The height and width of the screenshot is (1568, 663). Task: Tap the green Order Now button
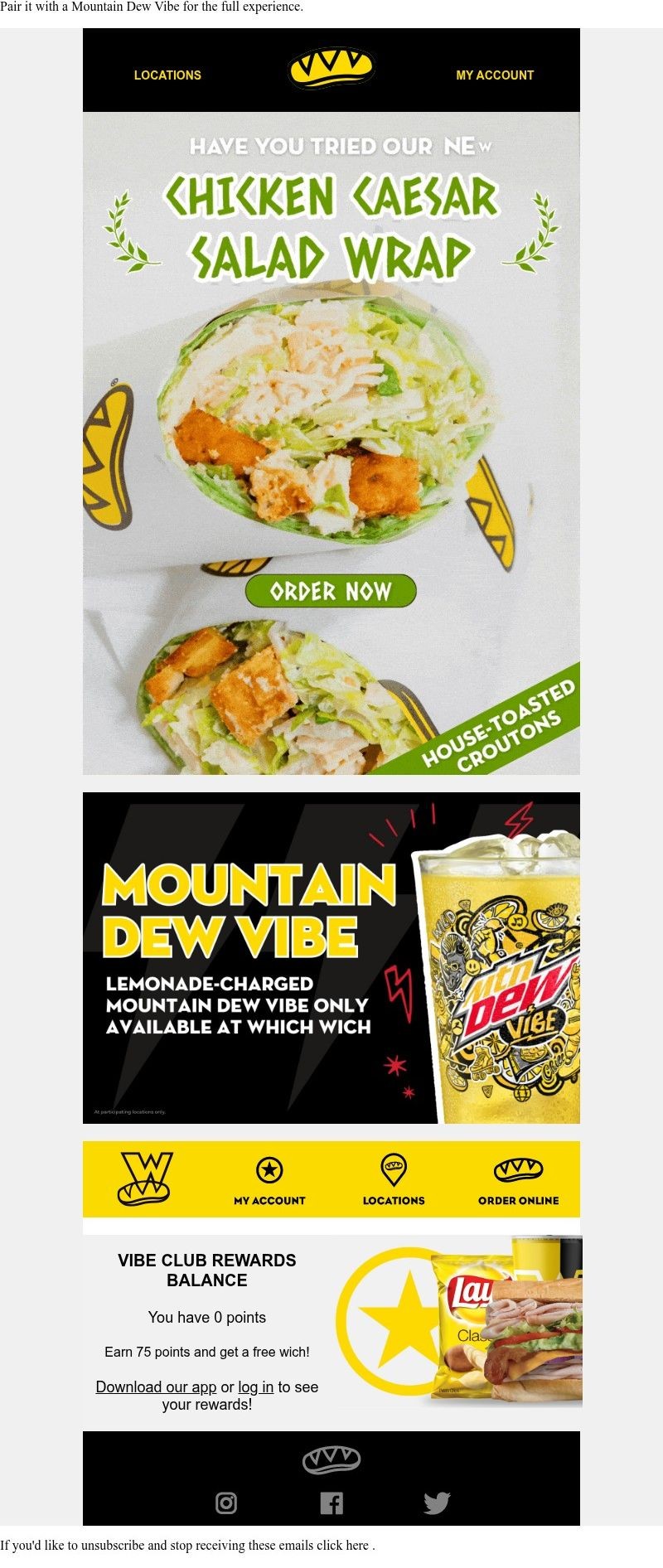(x=331, y=591)
